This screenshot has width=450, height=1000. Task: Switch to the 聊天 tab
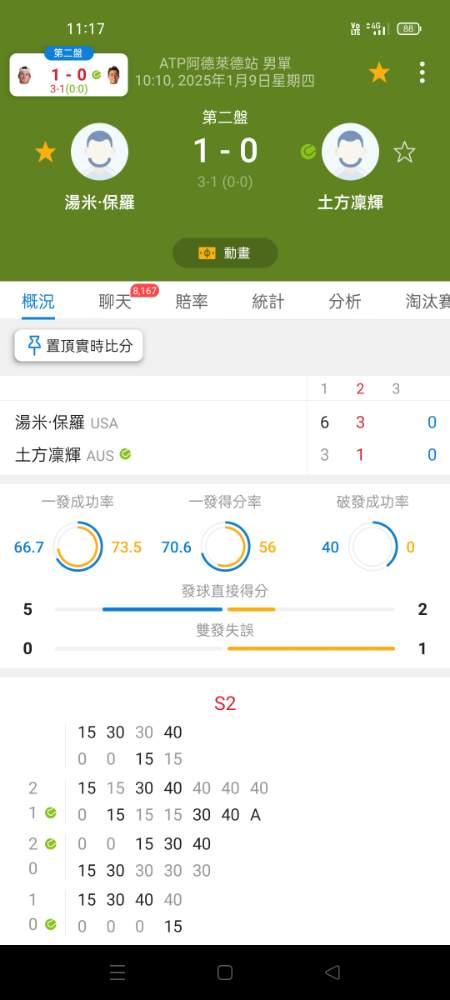pyautogui.click(x=115, y=301)
